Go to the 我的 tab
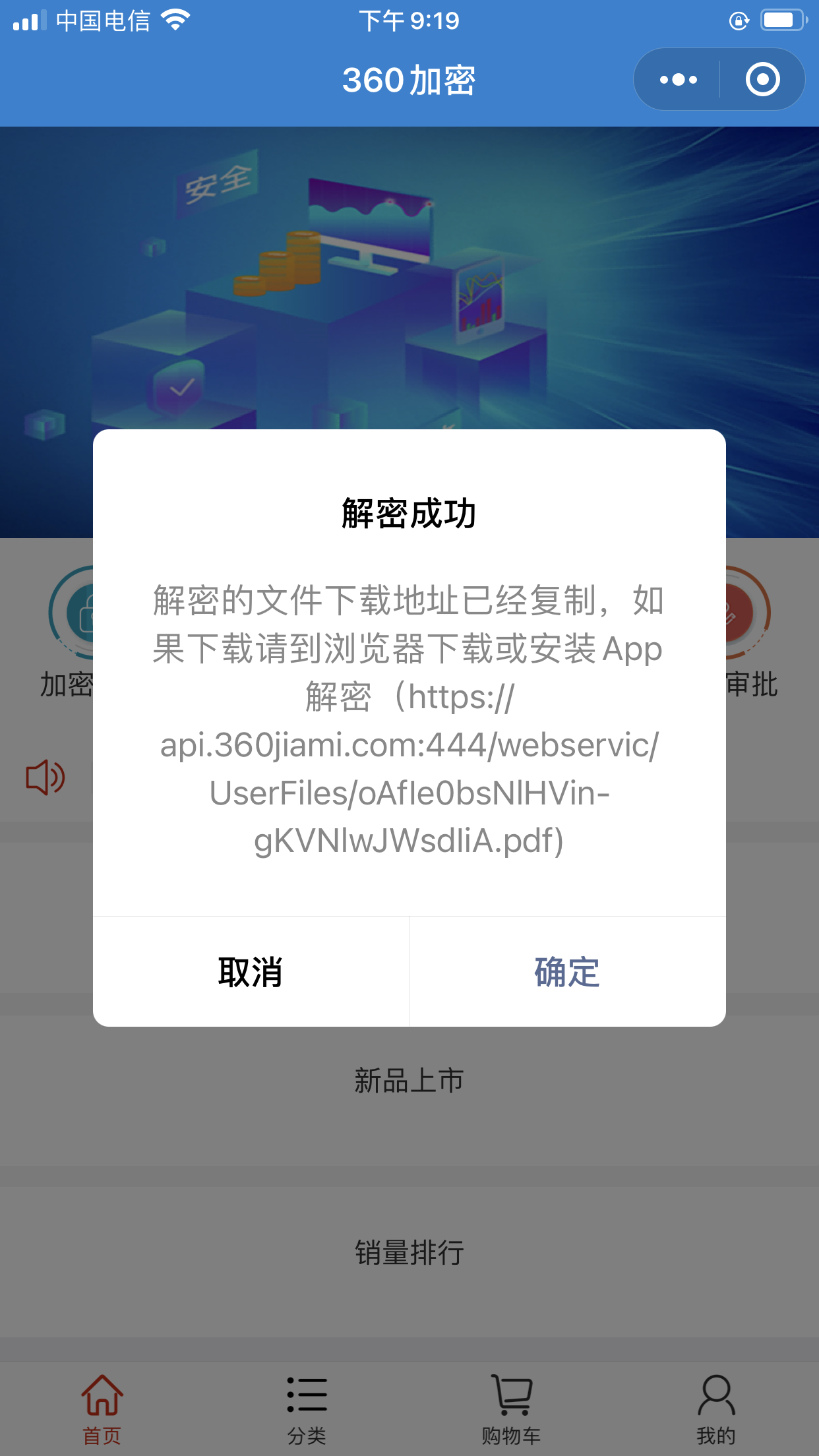Image resolution: width=819 pixels, height=1456 pixels. click(715, 1409)
